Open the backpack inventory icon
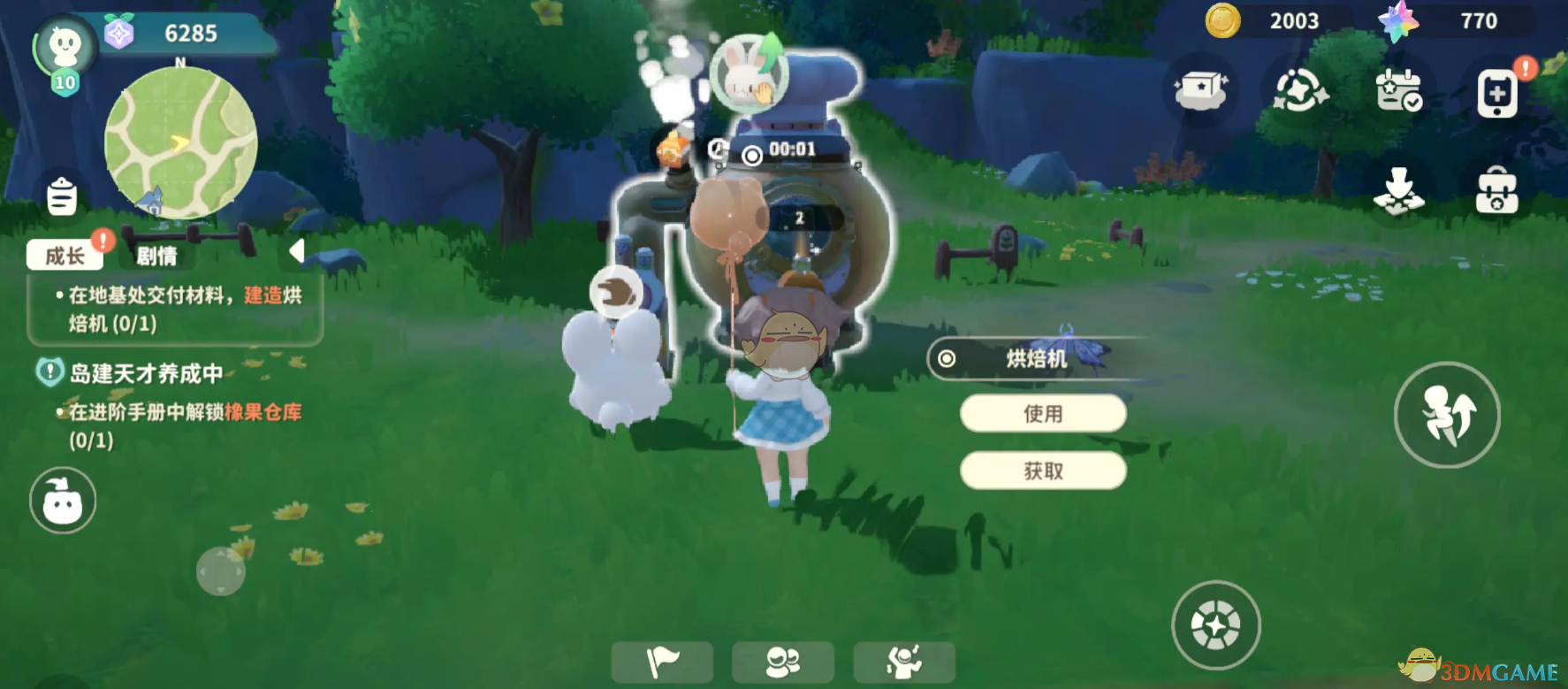This screenshot has height=689, width=1568. click(x=1496, y=190)
